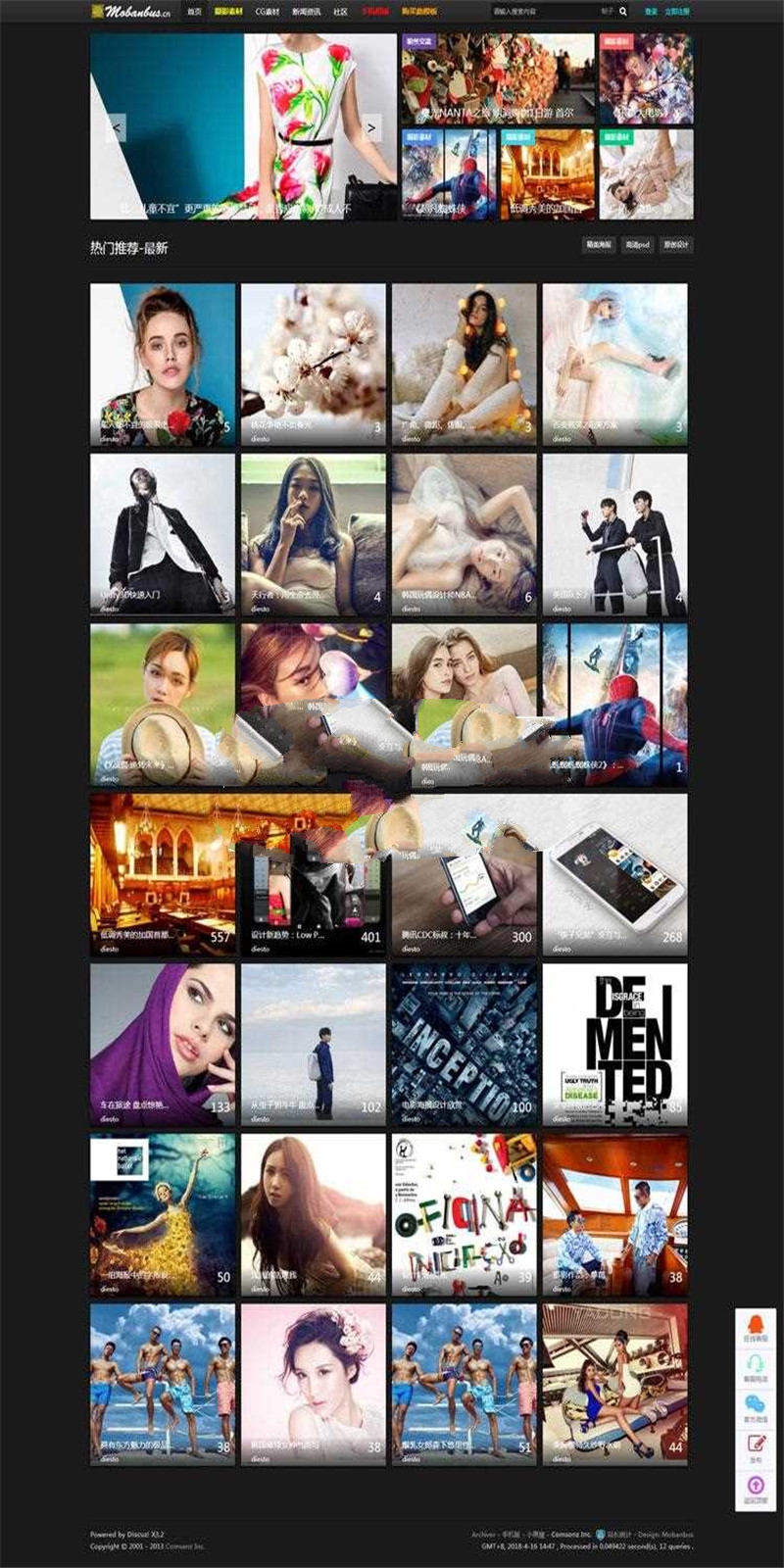Open the tile with 557 views

coord(163,872)
